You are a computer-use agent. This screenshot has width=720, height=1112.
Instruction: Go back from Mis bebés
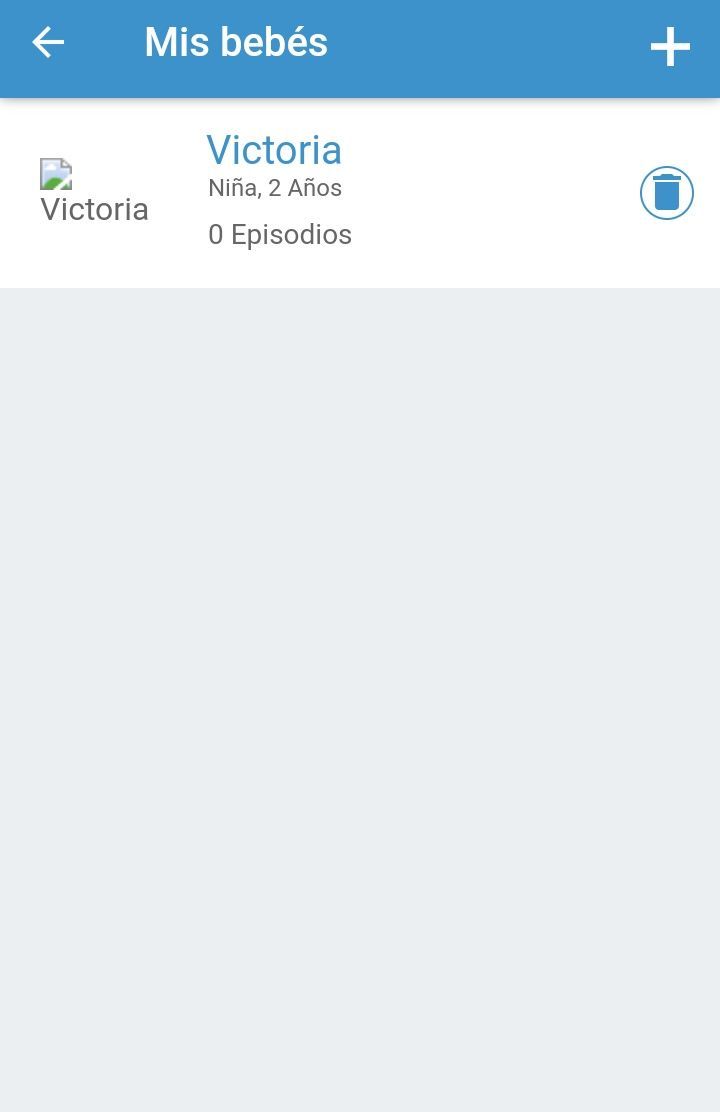point(48,43)
